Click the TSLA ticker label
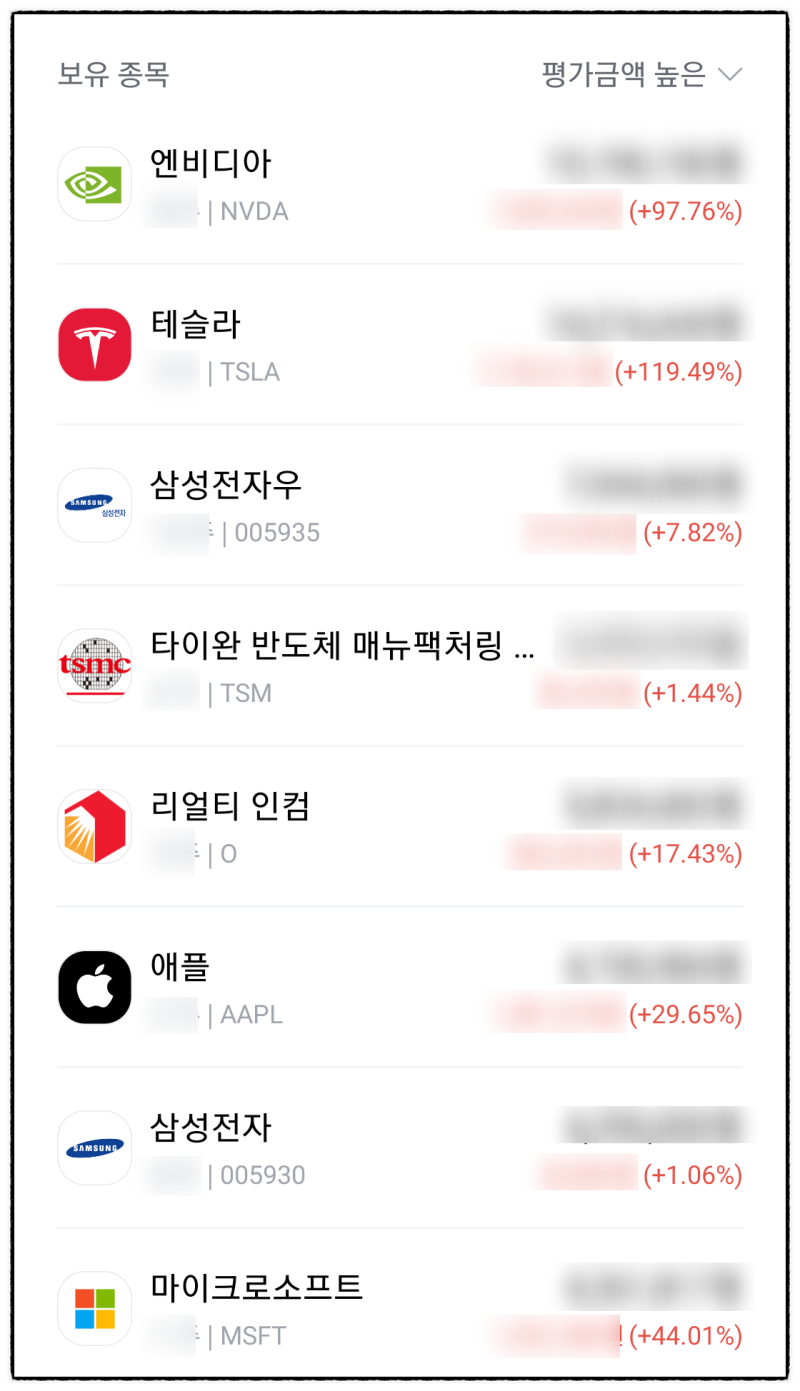The height and width of the screenshot is (1391, 800). coord(252,372)
